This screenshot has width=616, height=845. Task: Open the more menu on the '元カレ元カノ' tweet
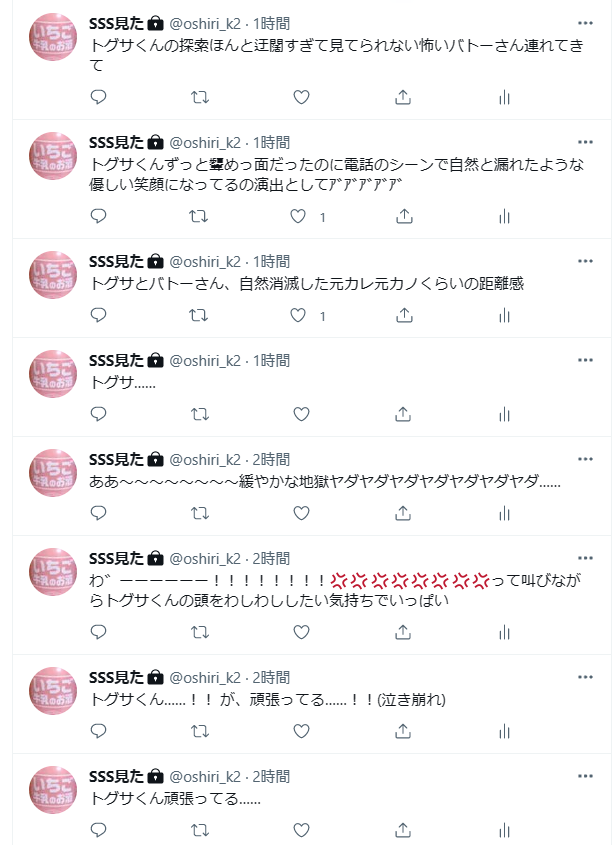click(x=585, y=261)
